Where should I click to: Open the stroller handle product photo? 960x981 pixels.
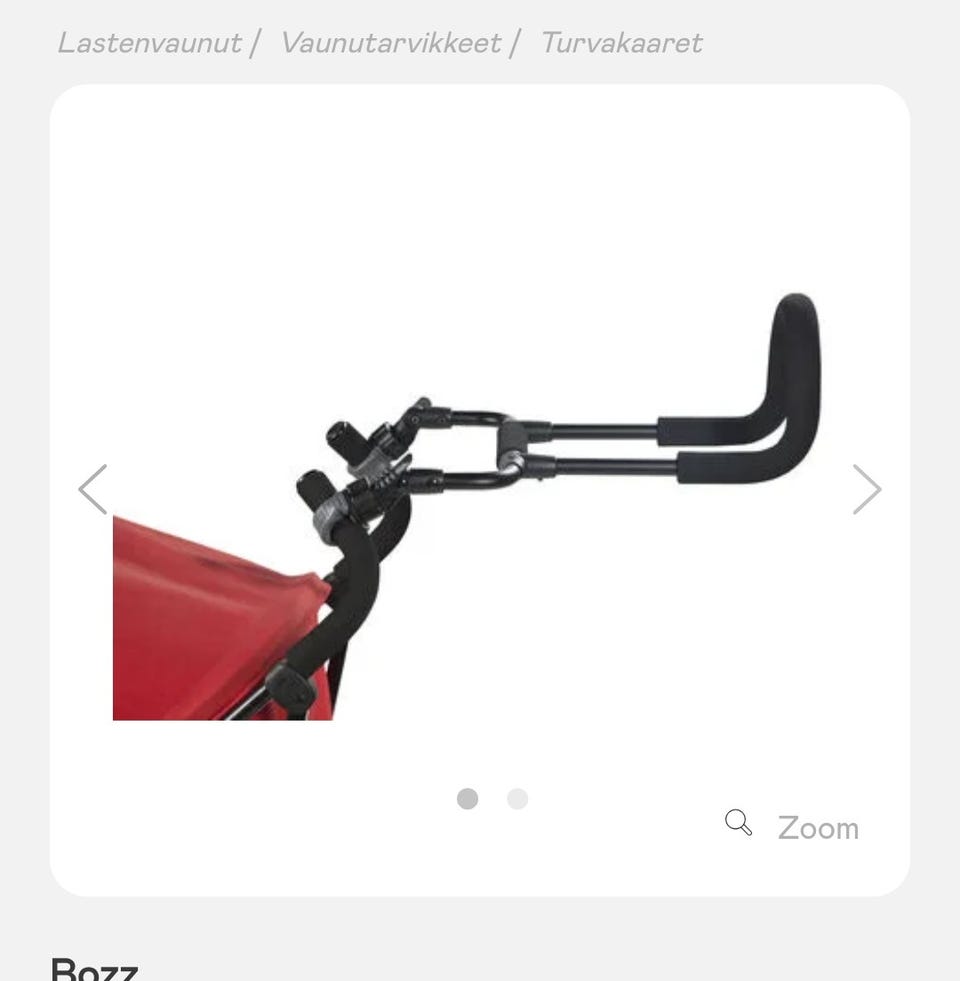(x=480, y=500)
